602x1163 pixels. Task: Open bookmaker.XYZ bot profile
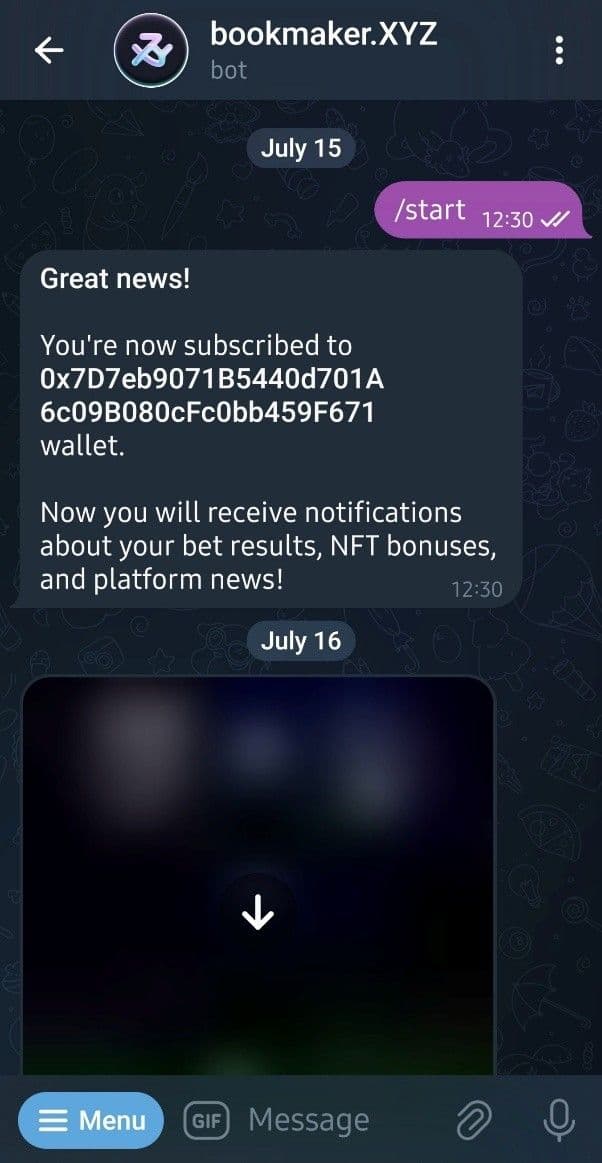[323, 49]
